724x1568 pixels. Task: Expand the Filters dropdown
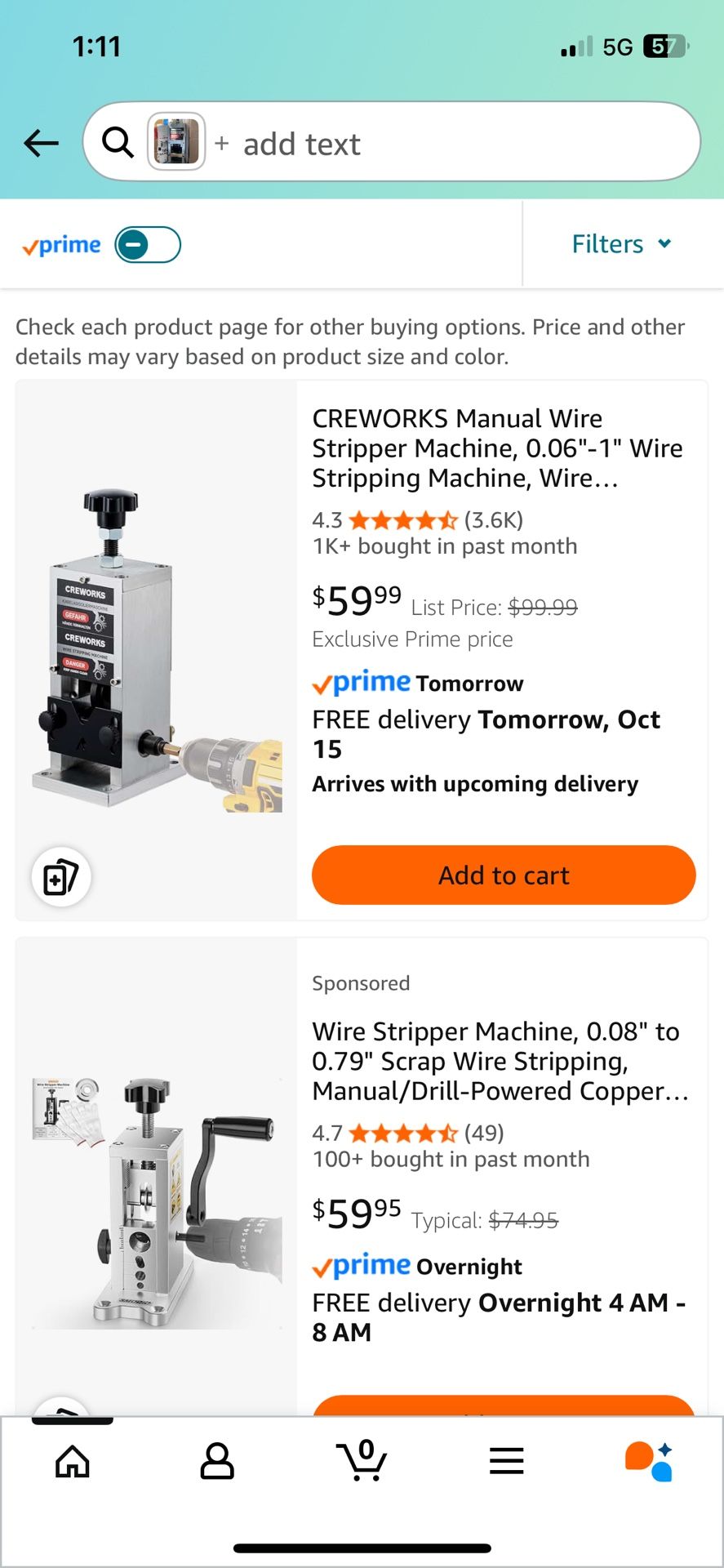pos(621,244)
